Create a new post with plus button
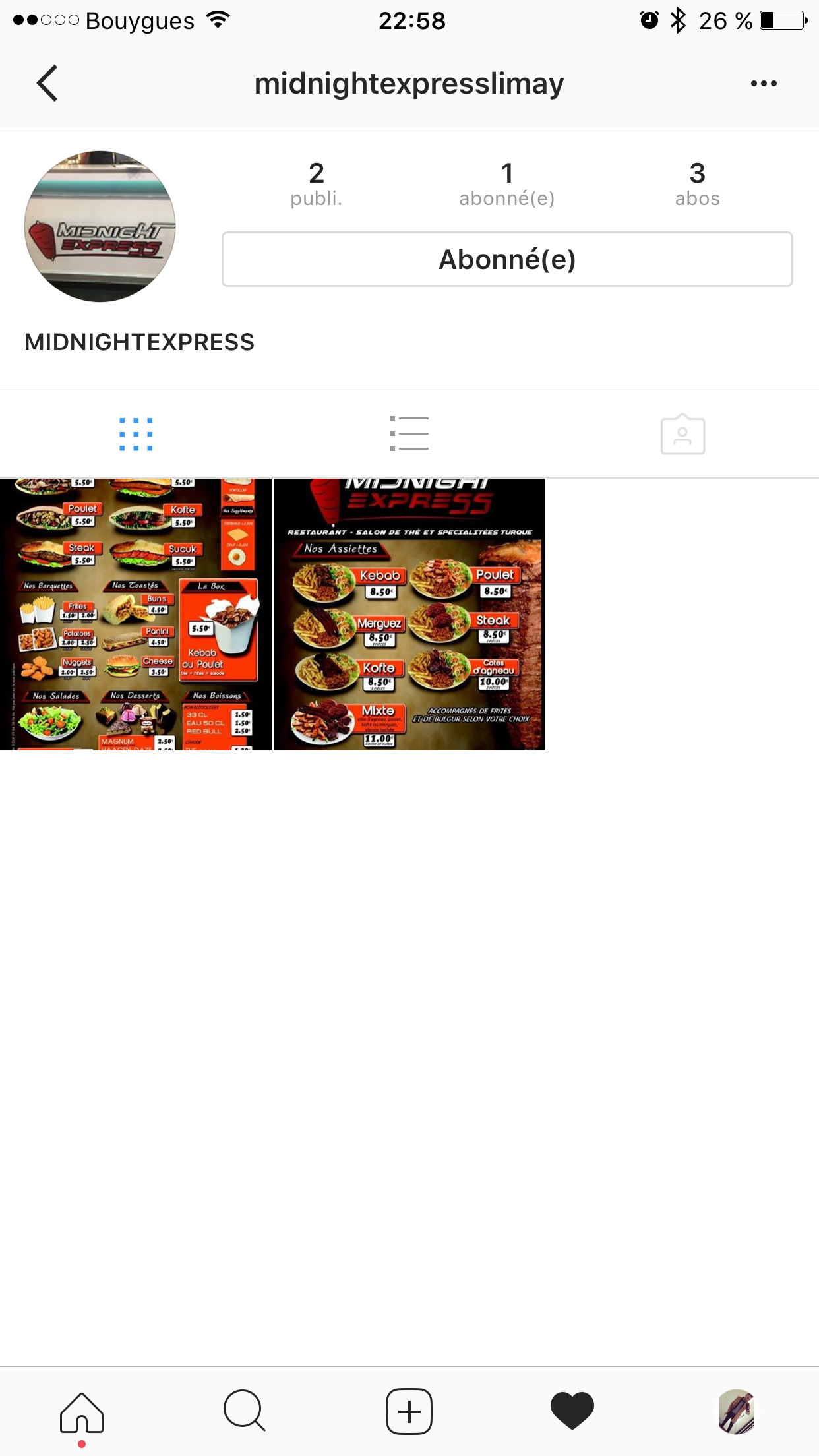 point(409,1412)
